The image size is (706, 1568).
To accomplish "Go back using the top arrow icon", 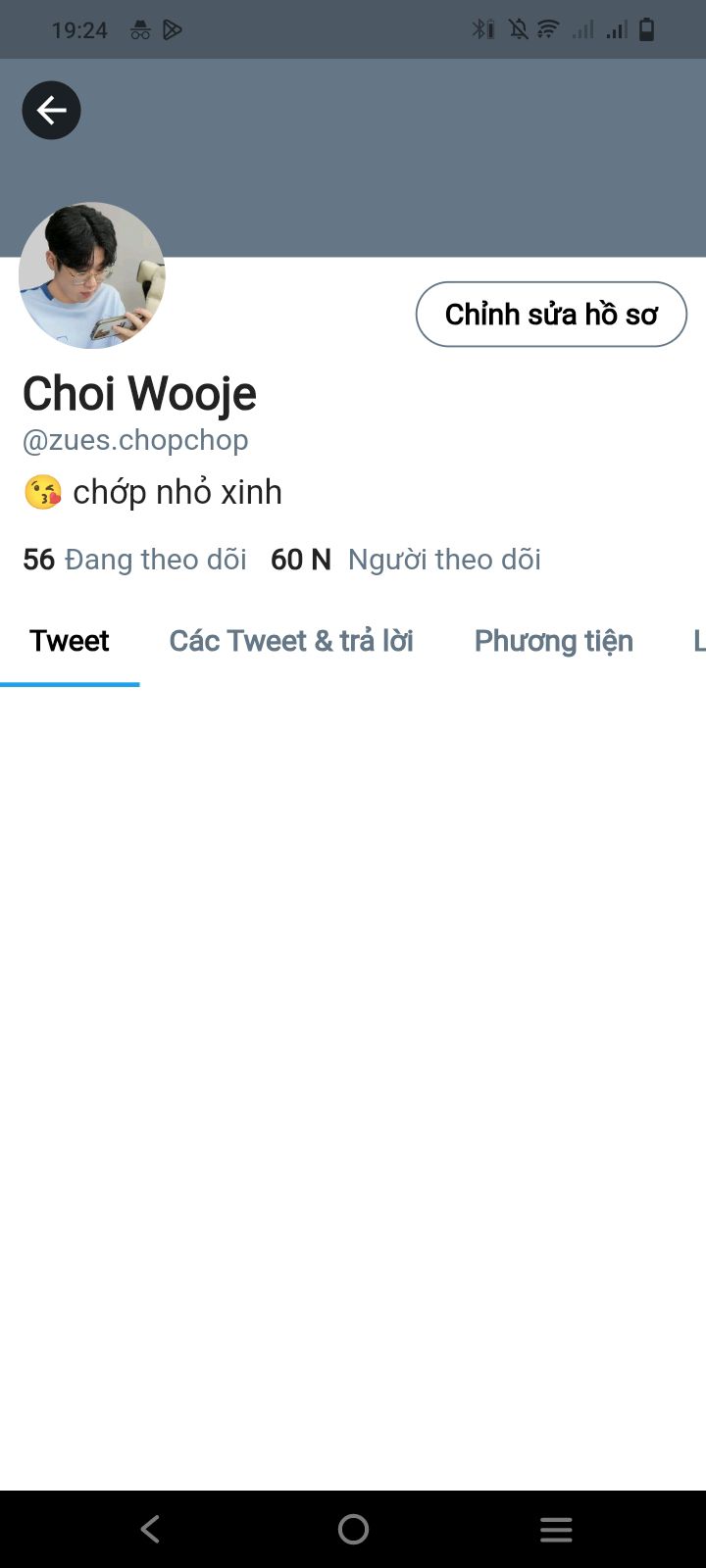I will [x=51, y=110].
